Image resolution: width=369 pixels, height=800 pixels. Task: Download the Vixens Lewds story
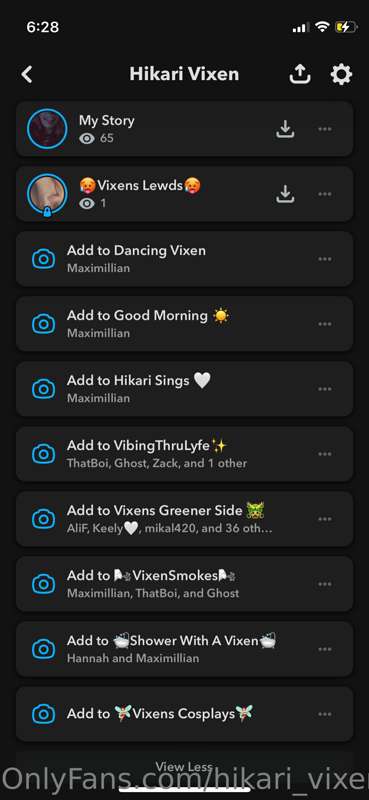click(x=285, y=194)
